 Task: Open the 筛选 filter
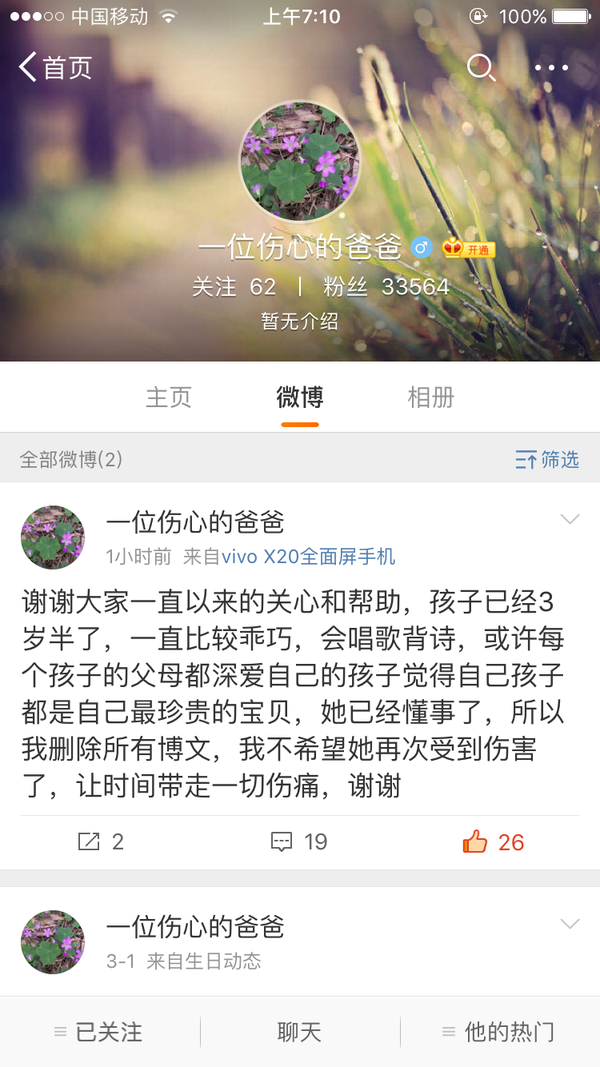pos(547,460)
